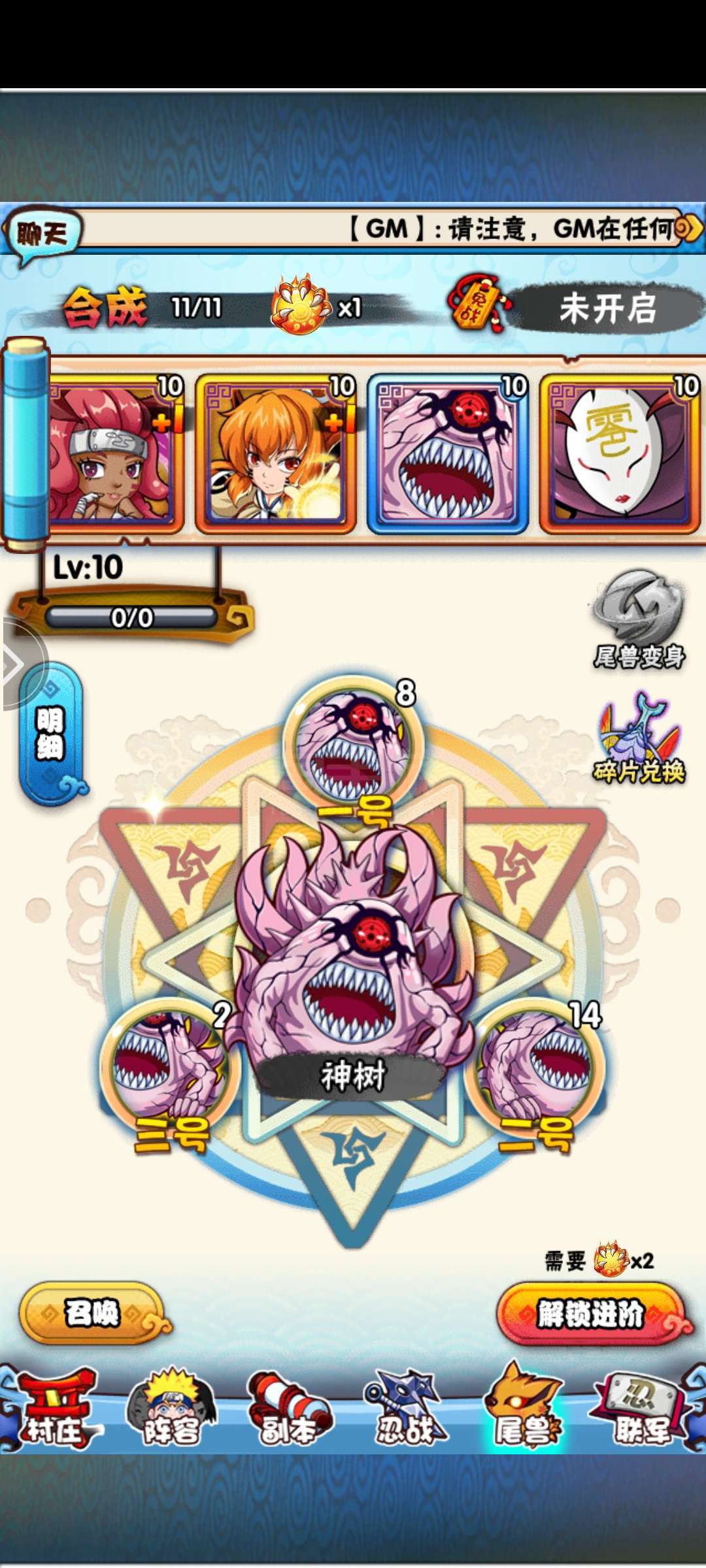This screenshot has width=706, height=1568.
Task: Tap the 召唤 summon button
Action: pyautogui.click(x=92, y=1313)
